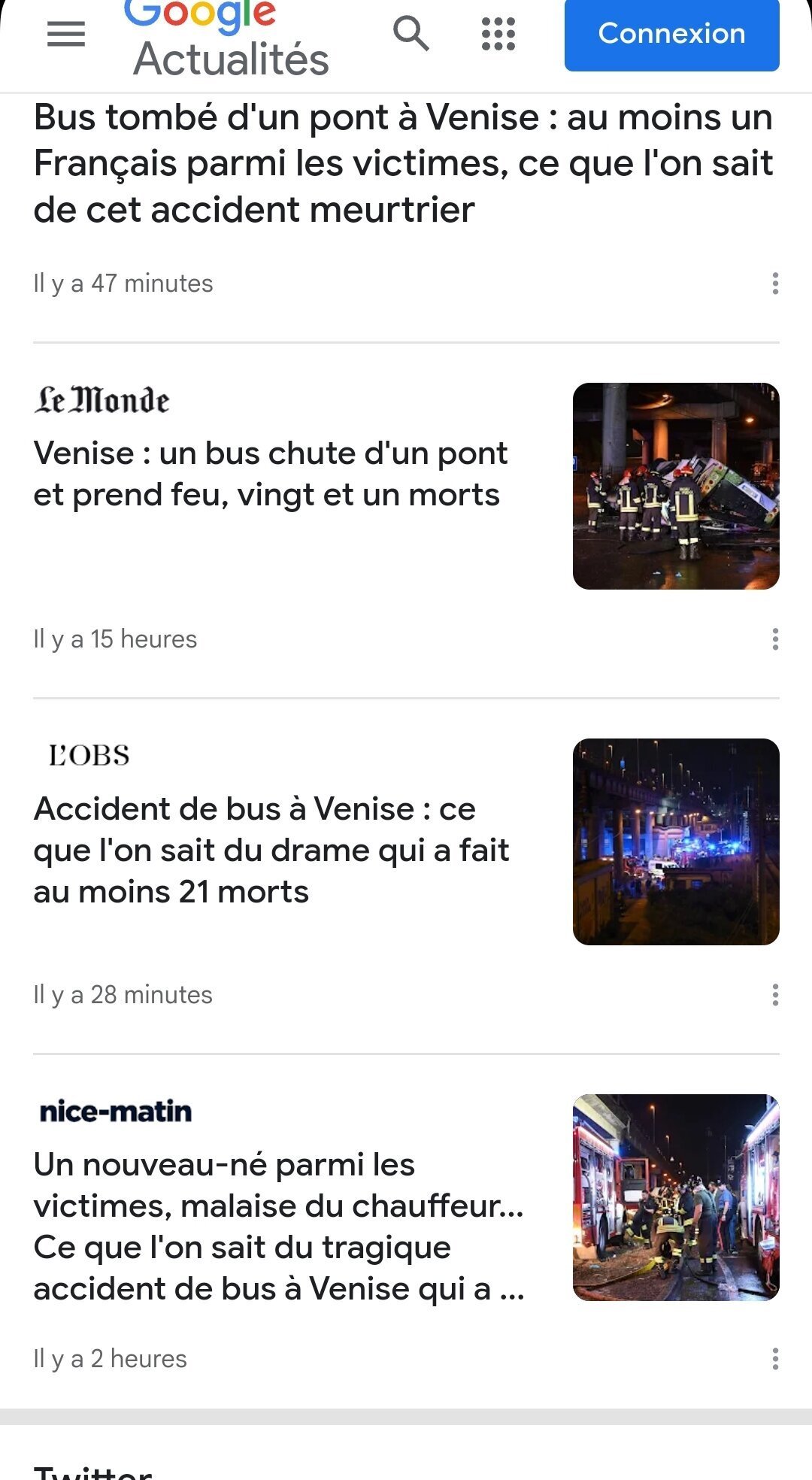Viewport: 812px width, 1480px height.
Task: Show more options for the nice-matin article
Action: [775, 1359]
